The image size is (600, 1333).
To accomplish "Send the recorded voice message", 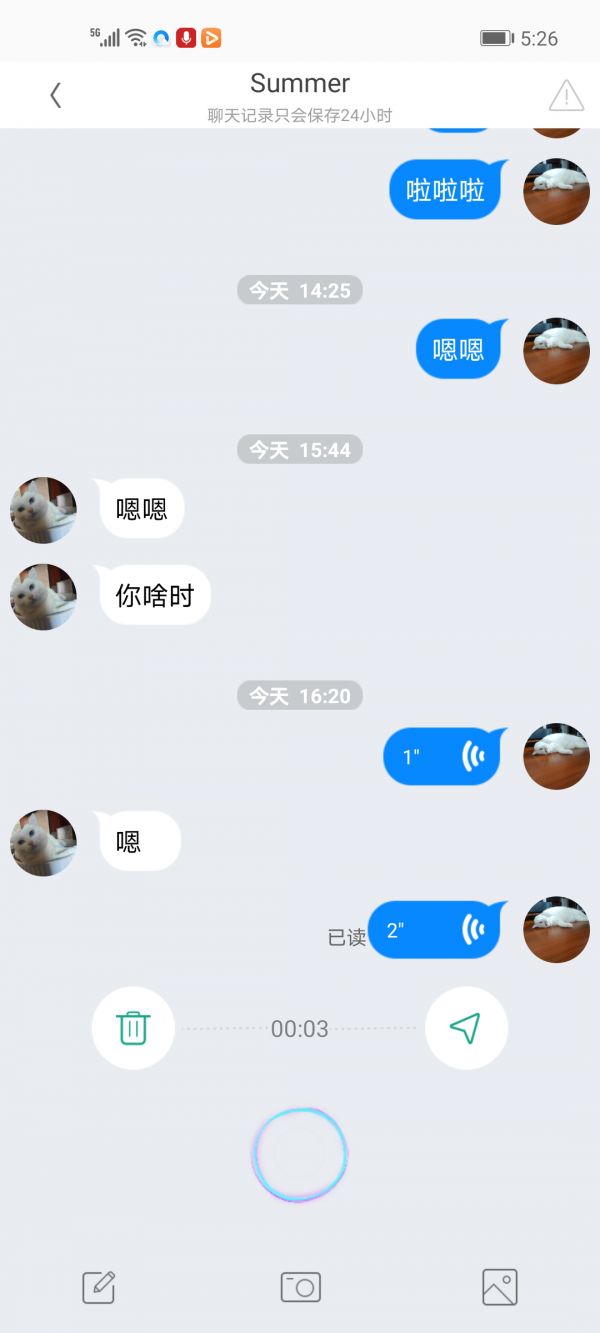I will (x=466, y=1028).
